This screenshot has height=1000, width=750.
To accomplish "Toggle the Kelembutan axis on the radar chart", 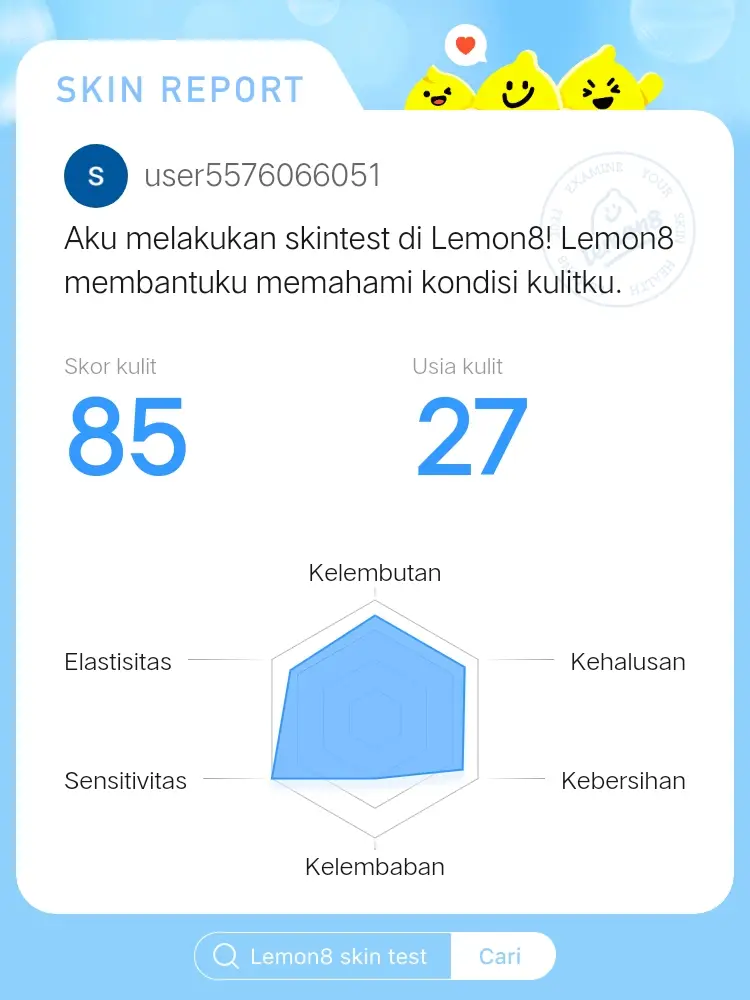I will click(x=374, y=573).
